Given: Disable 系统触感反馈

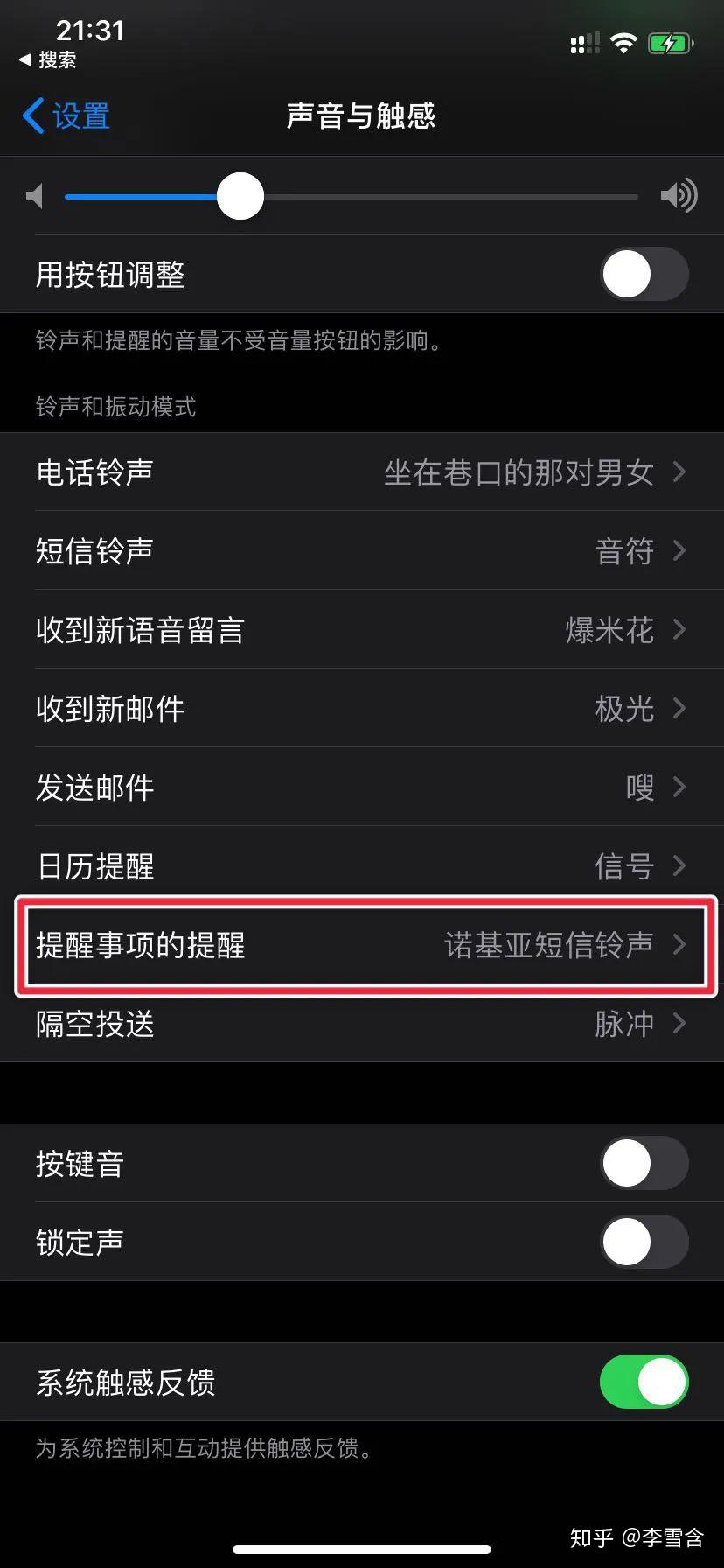Looking at the screenshot, I should 644,1382.
